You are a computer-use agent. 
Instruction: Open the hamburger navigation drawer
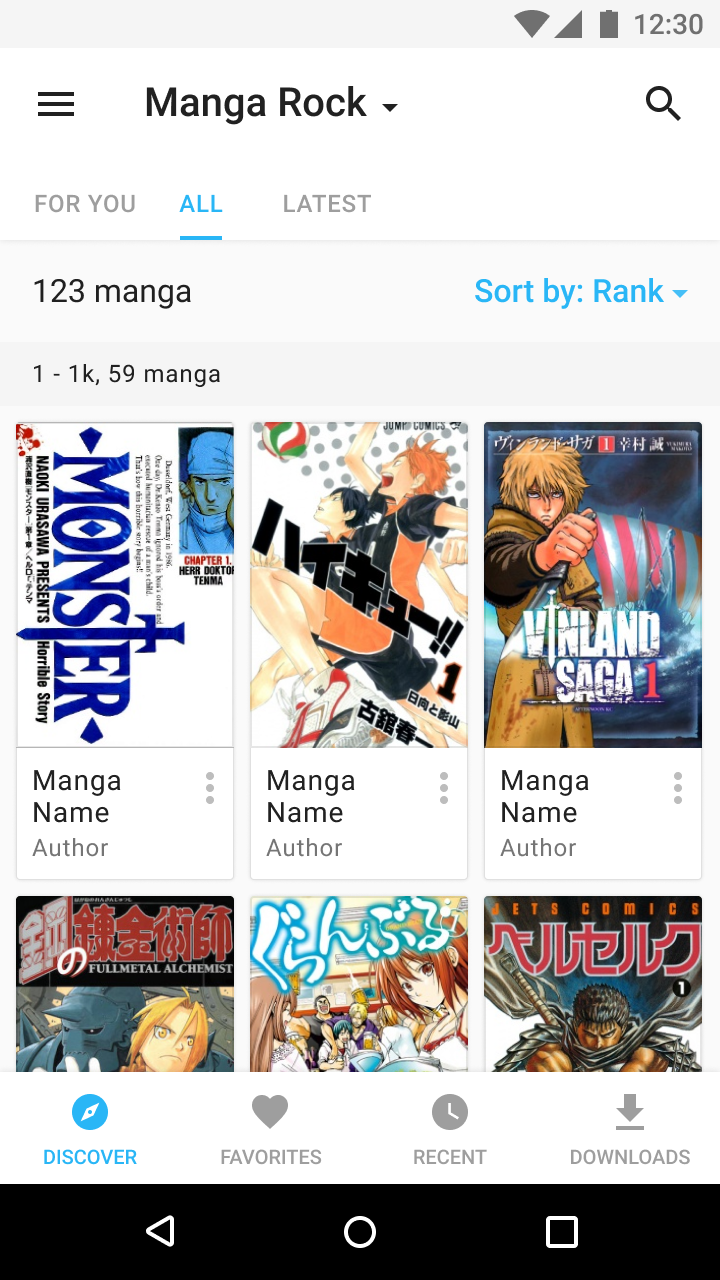tap(56, 104)
